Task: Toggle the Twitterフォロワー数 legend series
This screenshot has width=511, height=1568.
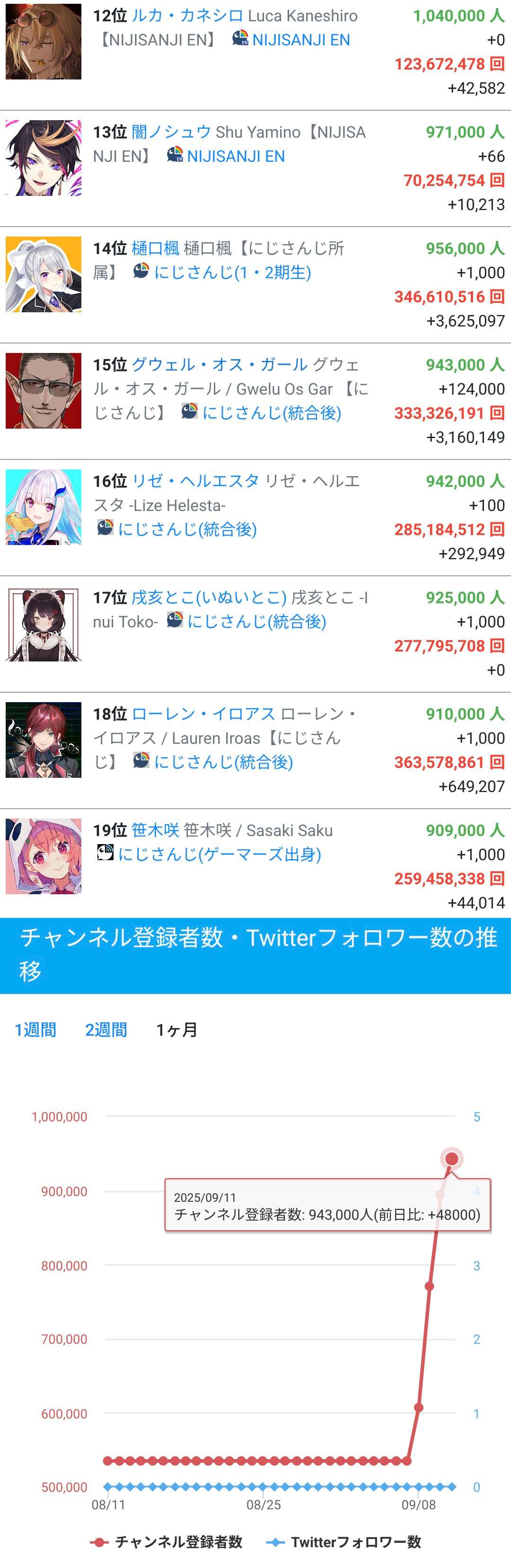Action: 345,1541
